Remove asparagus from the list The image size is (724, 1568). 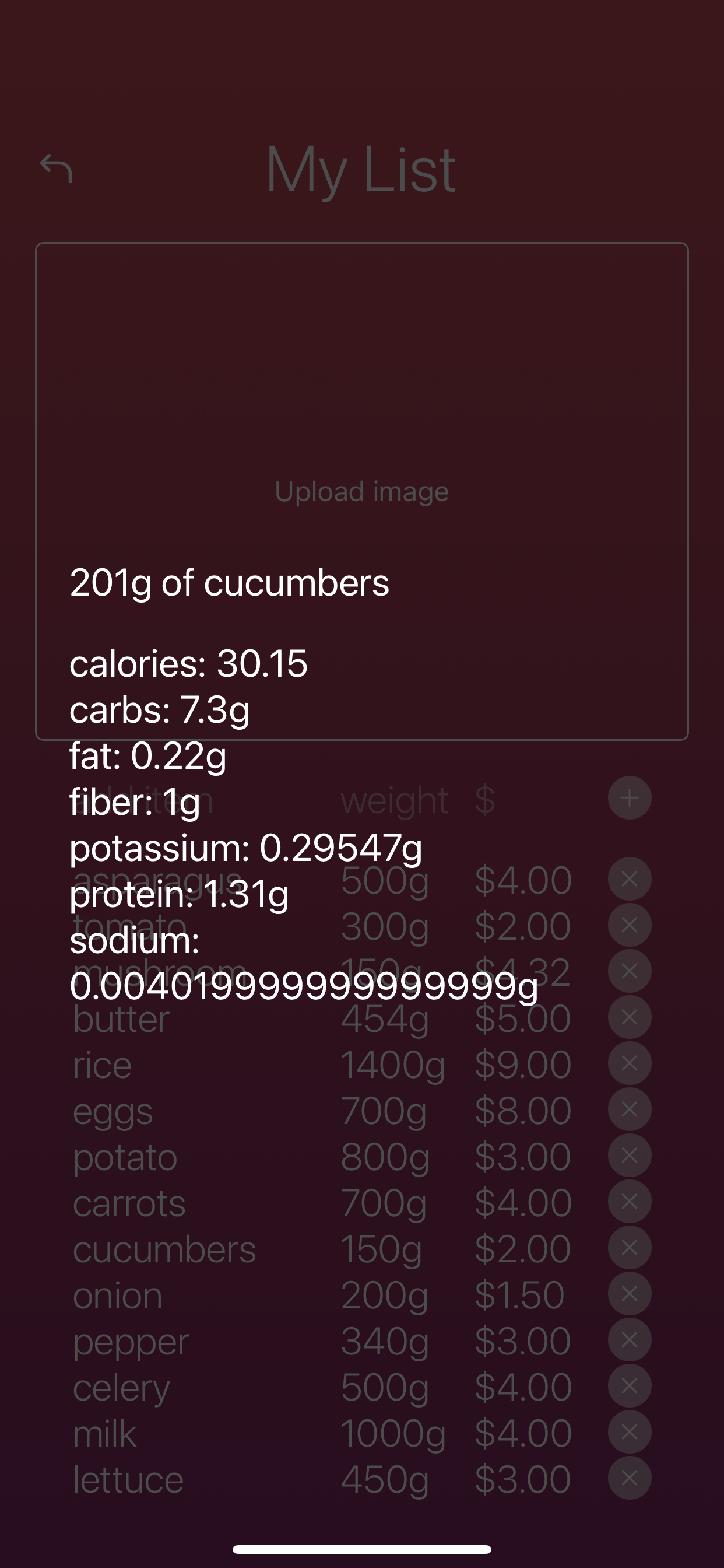click(629, 879)
